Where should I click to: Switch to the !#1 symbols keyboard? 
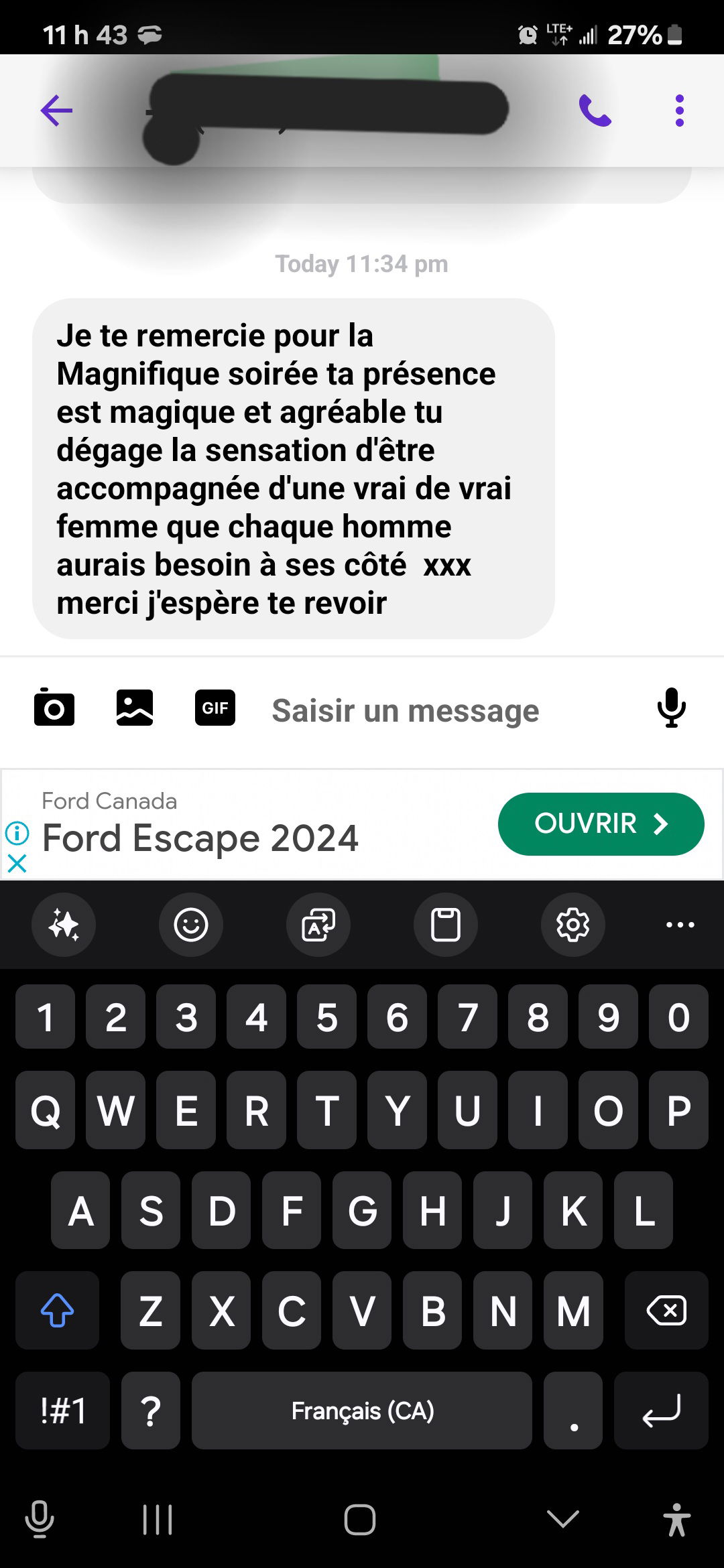pyautogui.click(x=62, y=1411)
